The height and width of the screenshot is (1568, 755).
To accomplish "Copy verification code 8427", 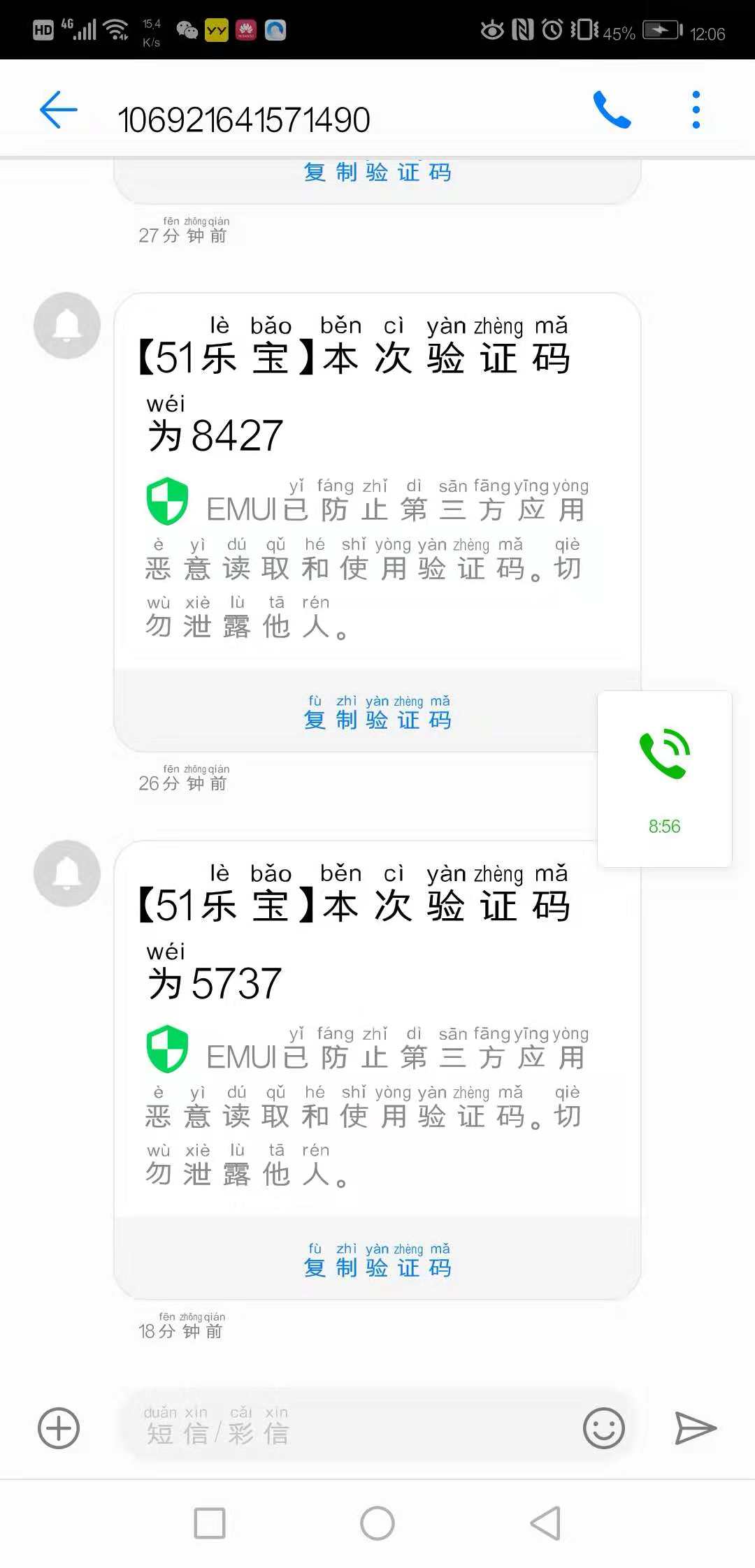I will pyautogui.click(x=377, y=711).
